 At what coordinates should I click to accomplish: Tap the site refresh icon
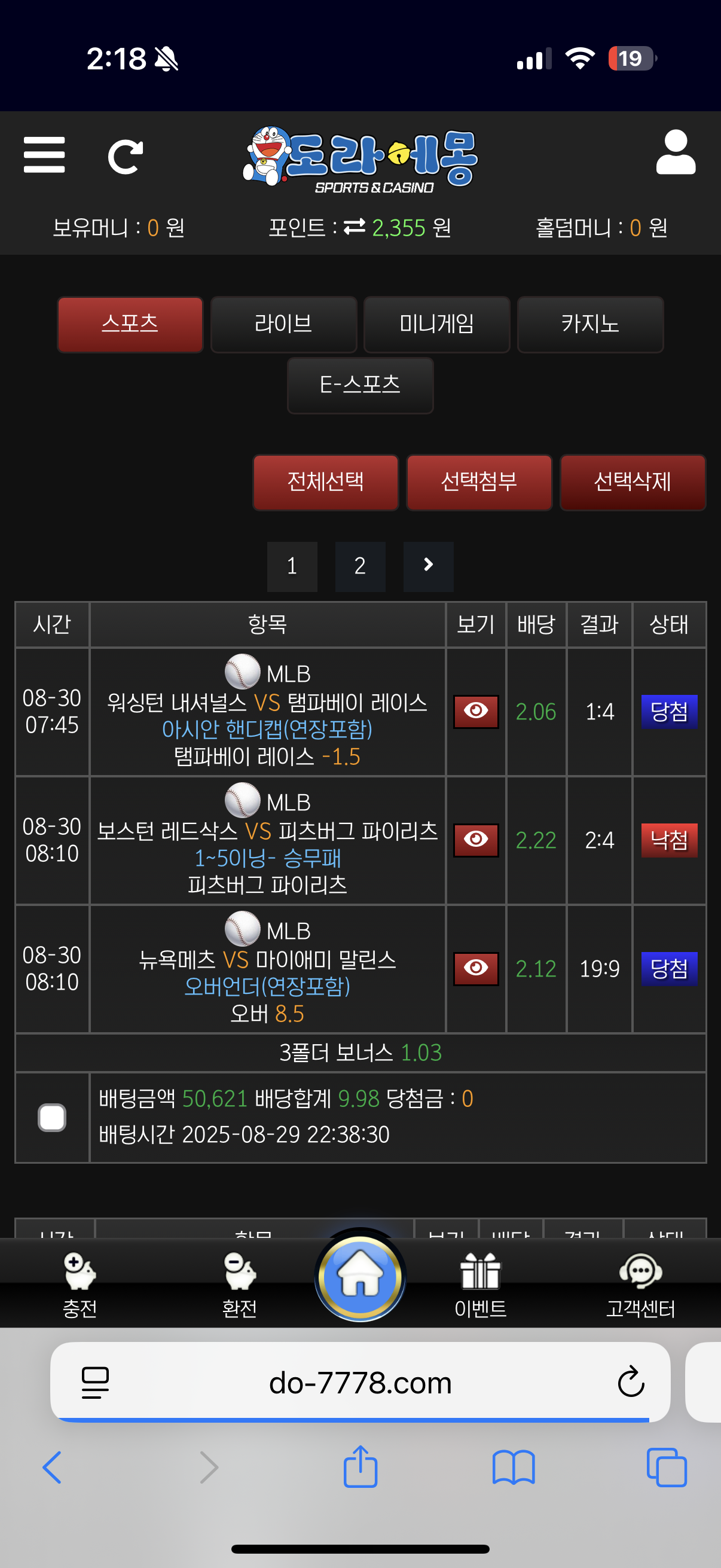(x=126, y=157)
